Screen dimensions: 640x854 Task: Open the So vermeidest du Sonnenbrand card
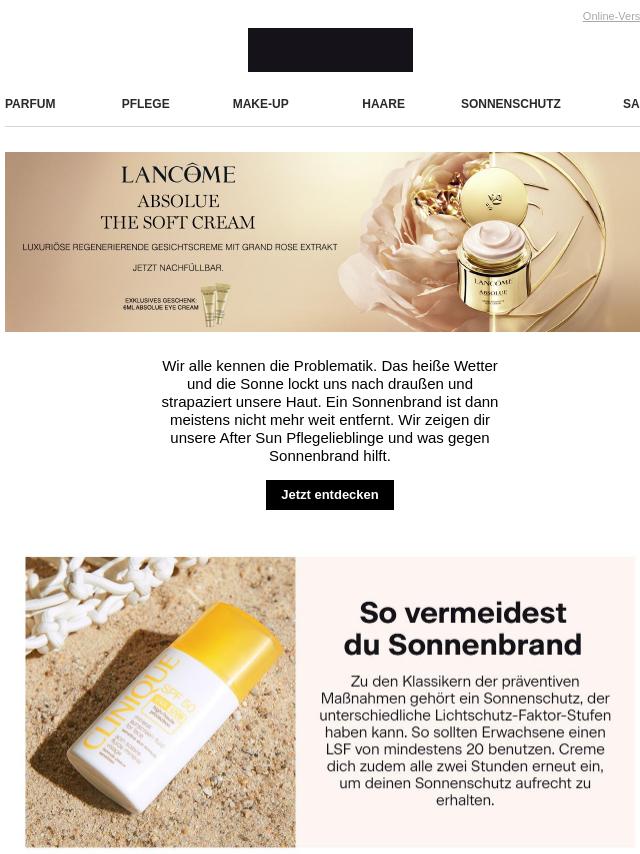point(330,702)
